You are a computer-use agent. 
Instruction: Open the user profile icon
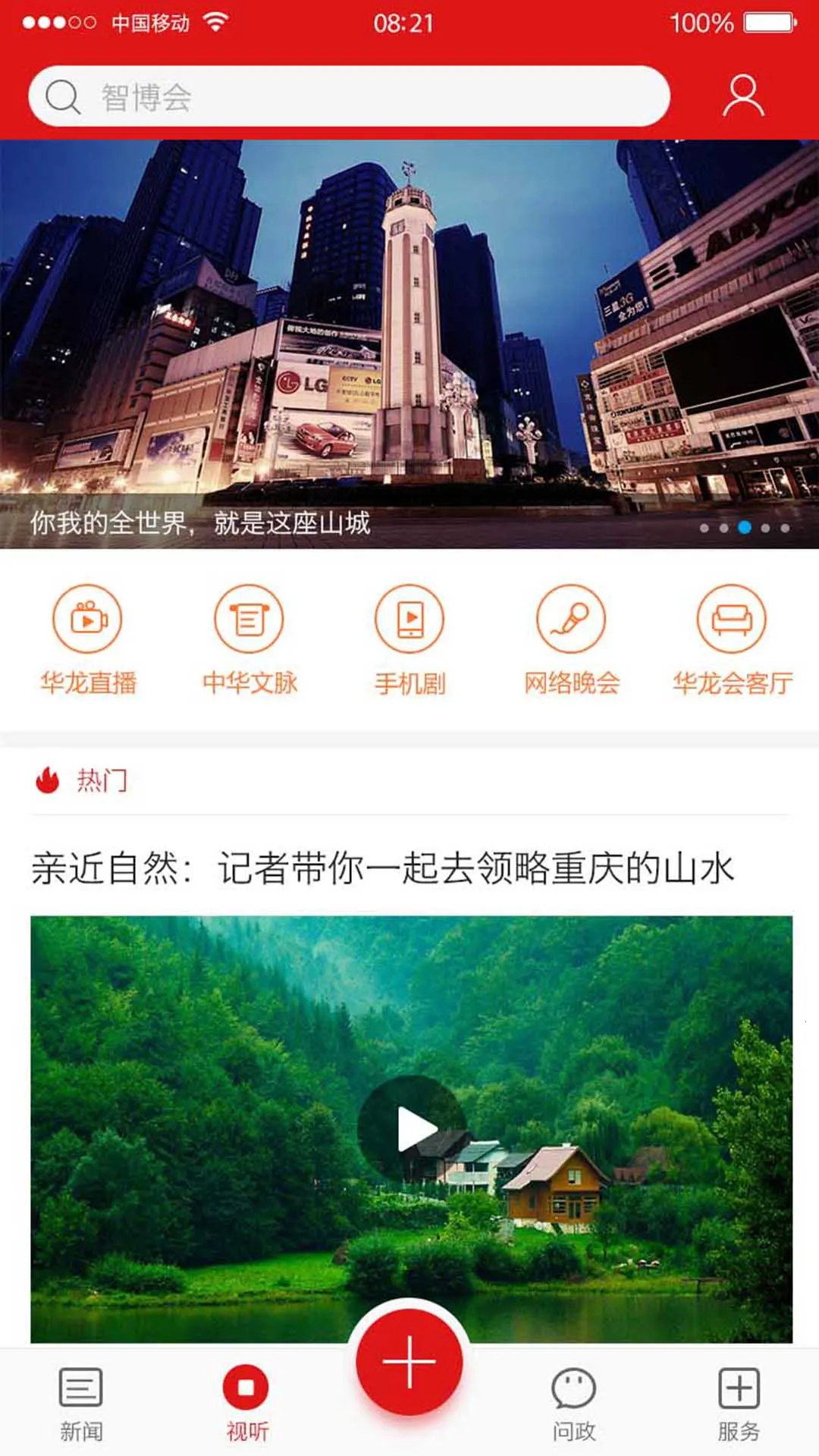point(743,96)
